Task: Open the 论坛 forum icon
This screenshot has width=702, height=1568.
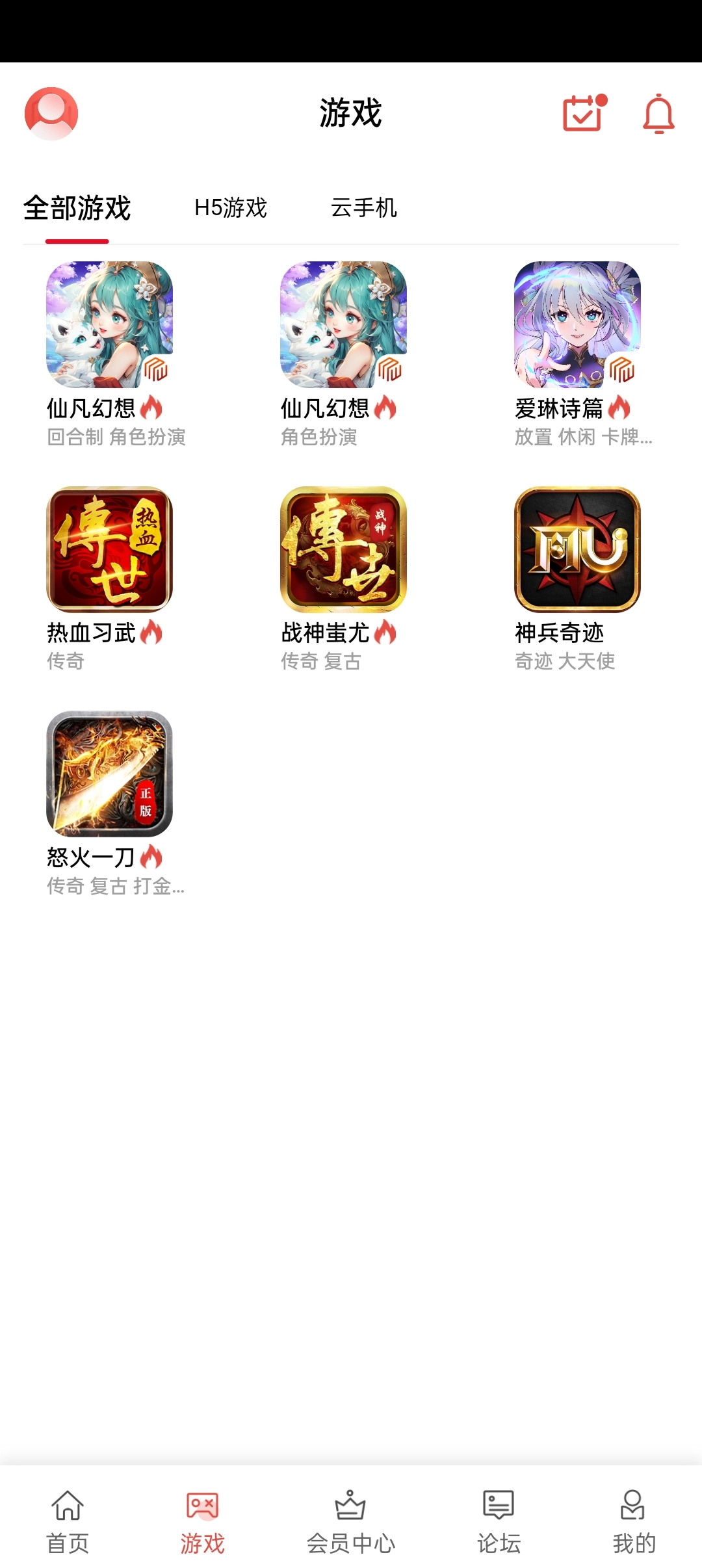Action: [x=497, y=1503]
